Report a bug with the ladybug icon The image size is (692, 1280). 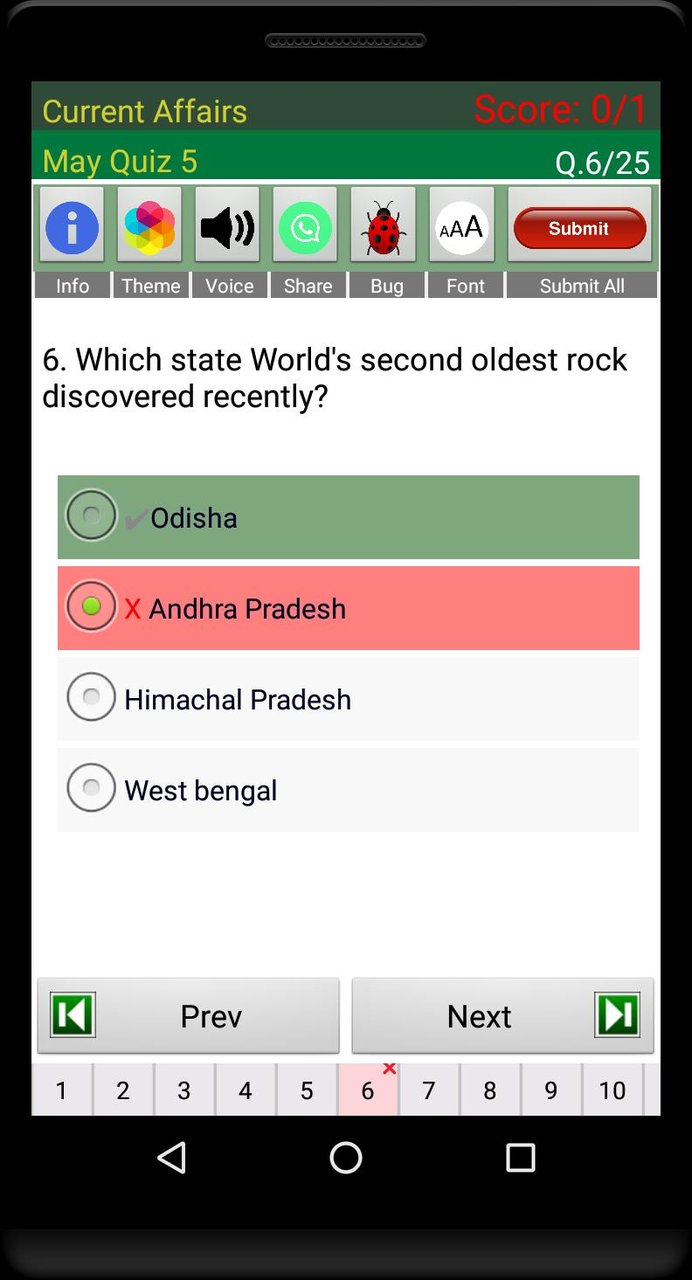coord(384,226)
